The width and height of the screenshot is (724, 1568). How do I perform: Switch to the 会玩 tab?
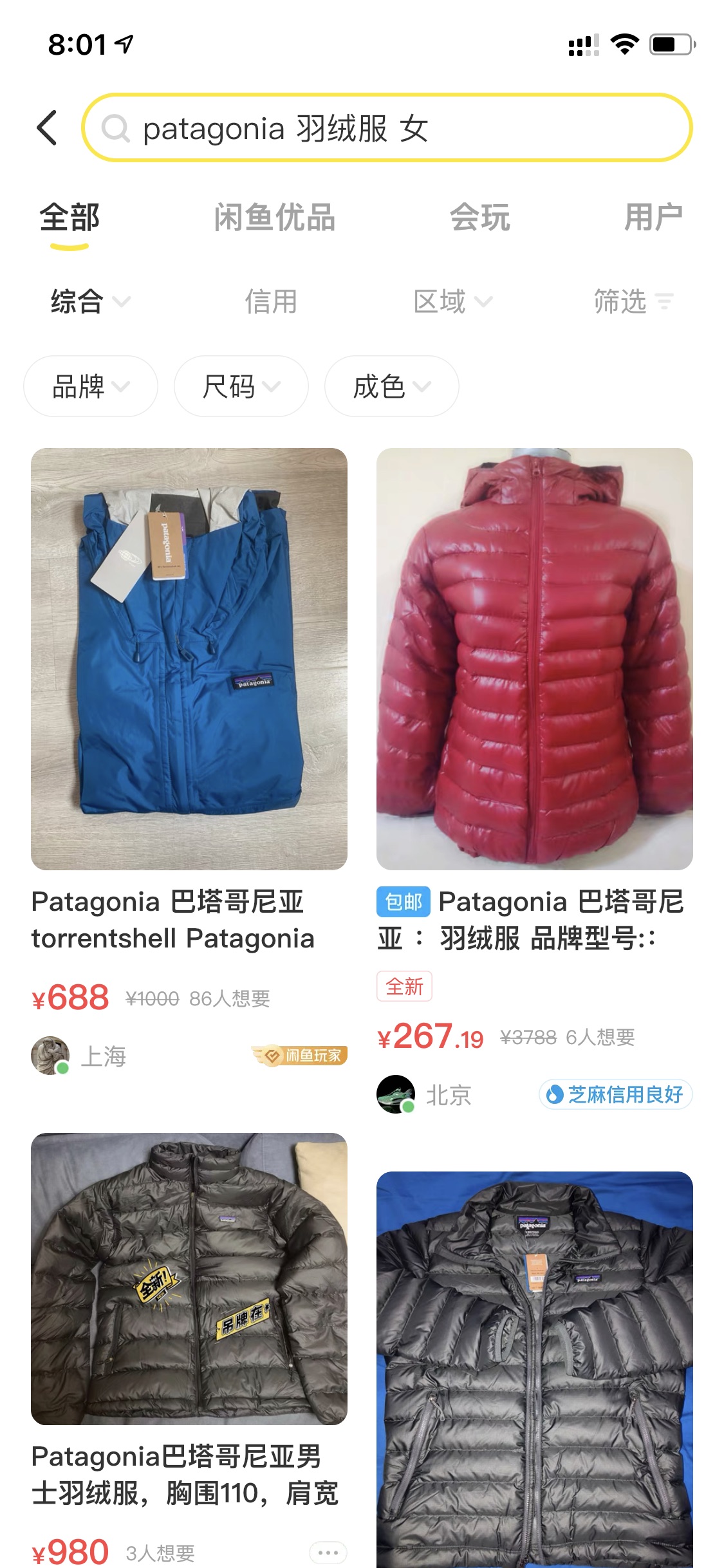480,218
